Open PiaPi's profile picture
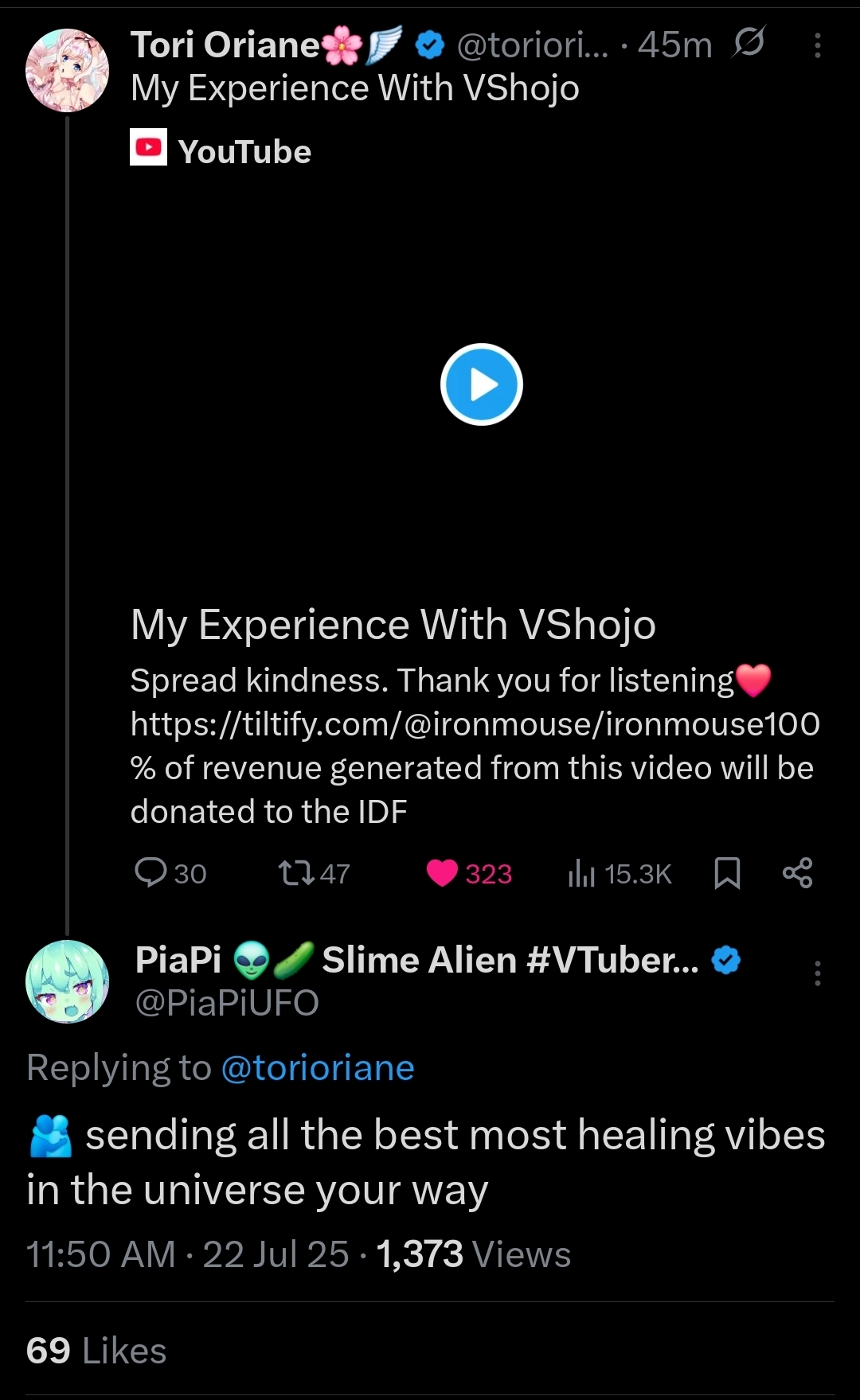 [67, 981]
